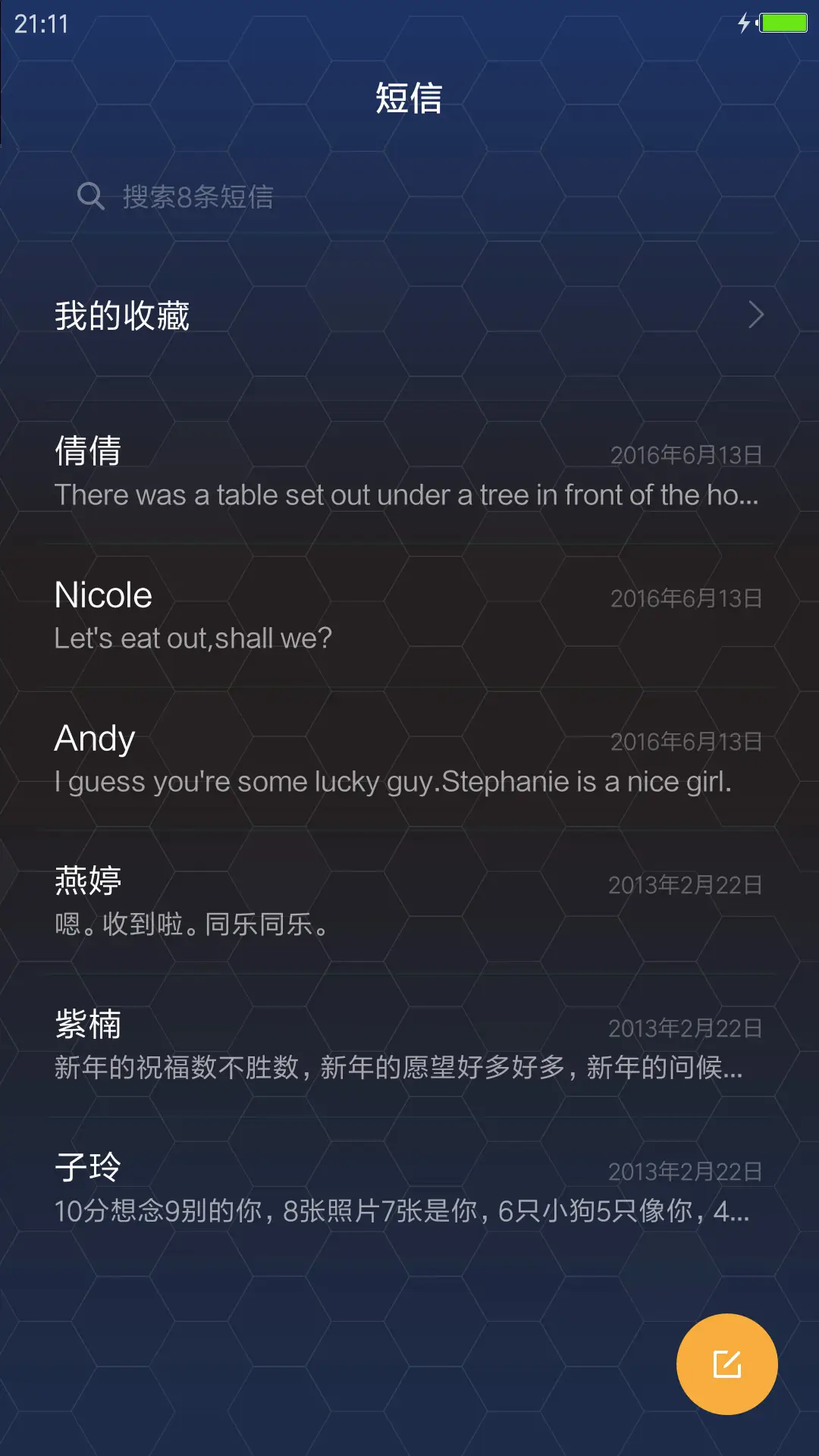The height and width of the screenshot is (1456, 819).
Task: Tap the 短信 title header
Action: (x=409, y=99)
